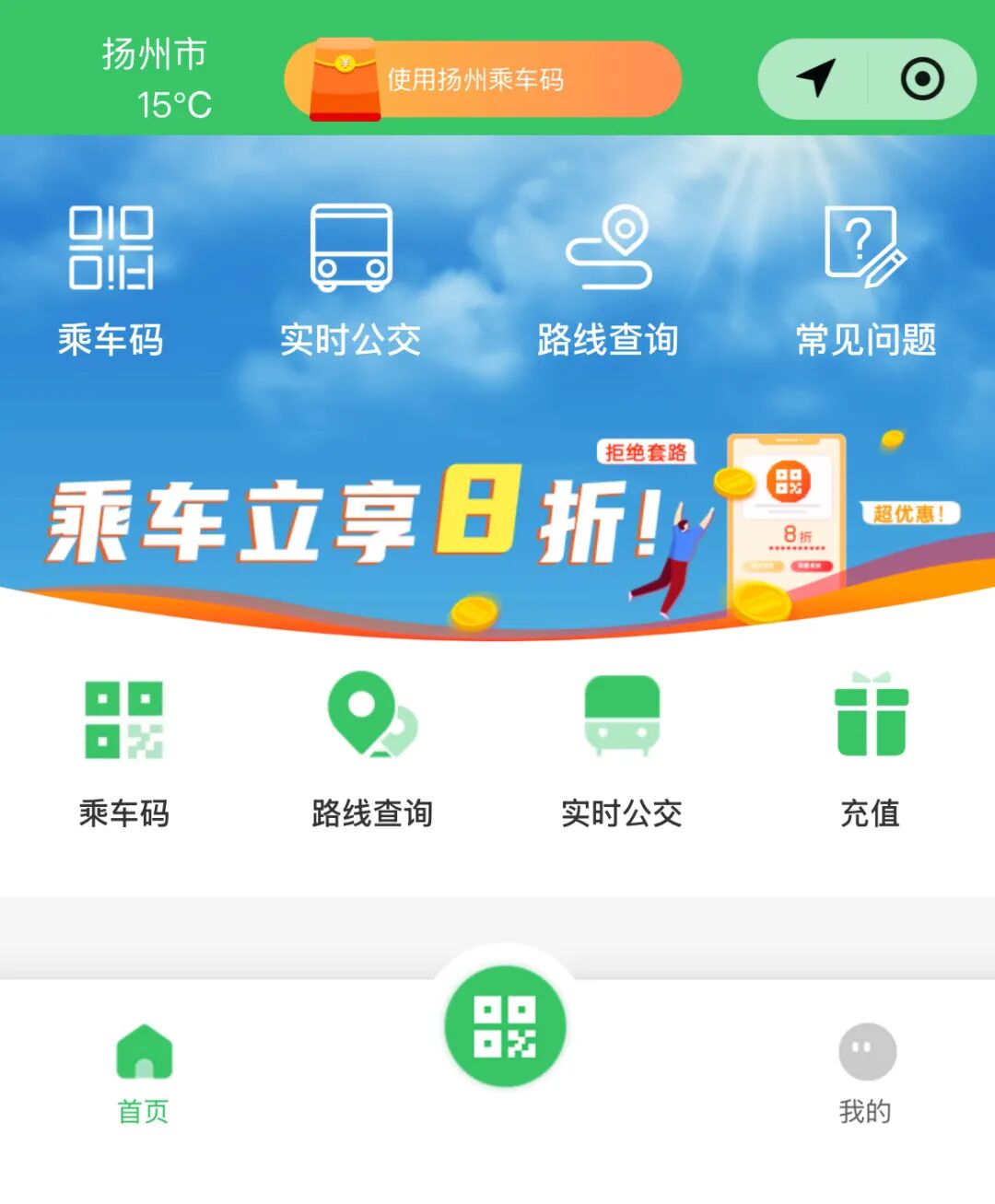Screen dimensions: 995x1204
Task: Open 路线查询 route query icon
Action: pyautogui.click(x=610, y=276)
